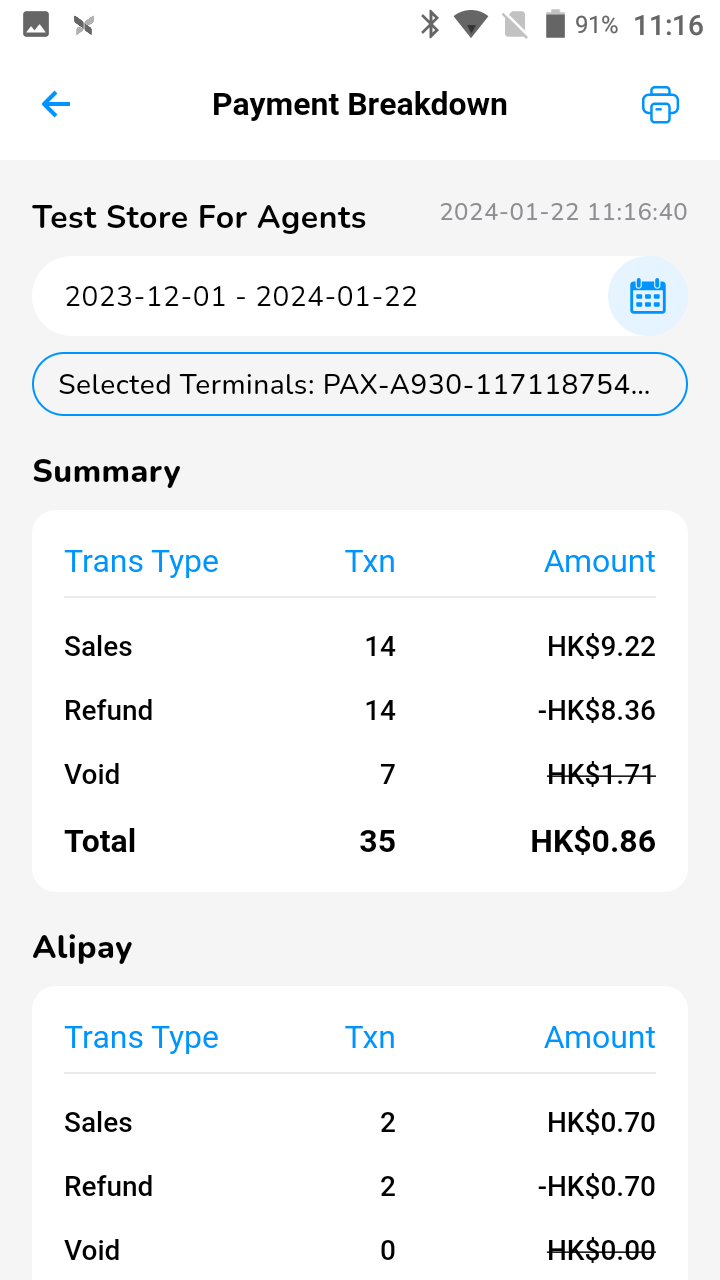Open the calendar date picker icon
This screenshot has height=1280, width=720.
[647, 296]
